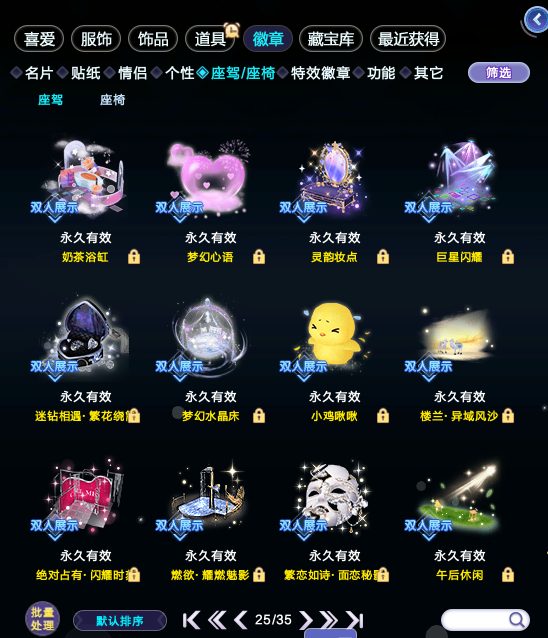Viewport: 548px width, 638px height.
Task: Jump to the last page
Action: [355, 620]
